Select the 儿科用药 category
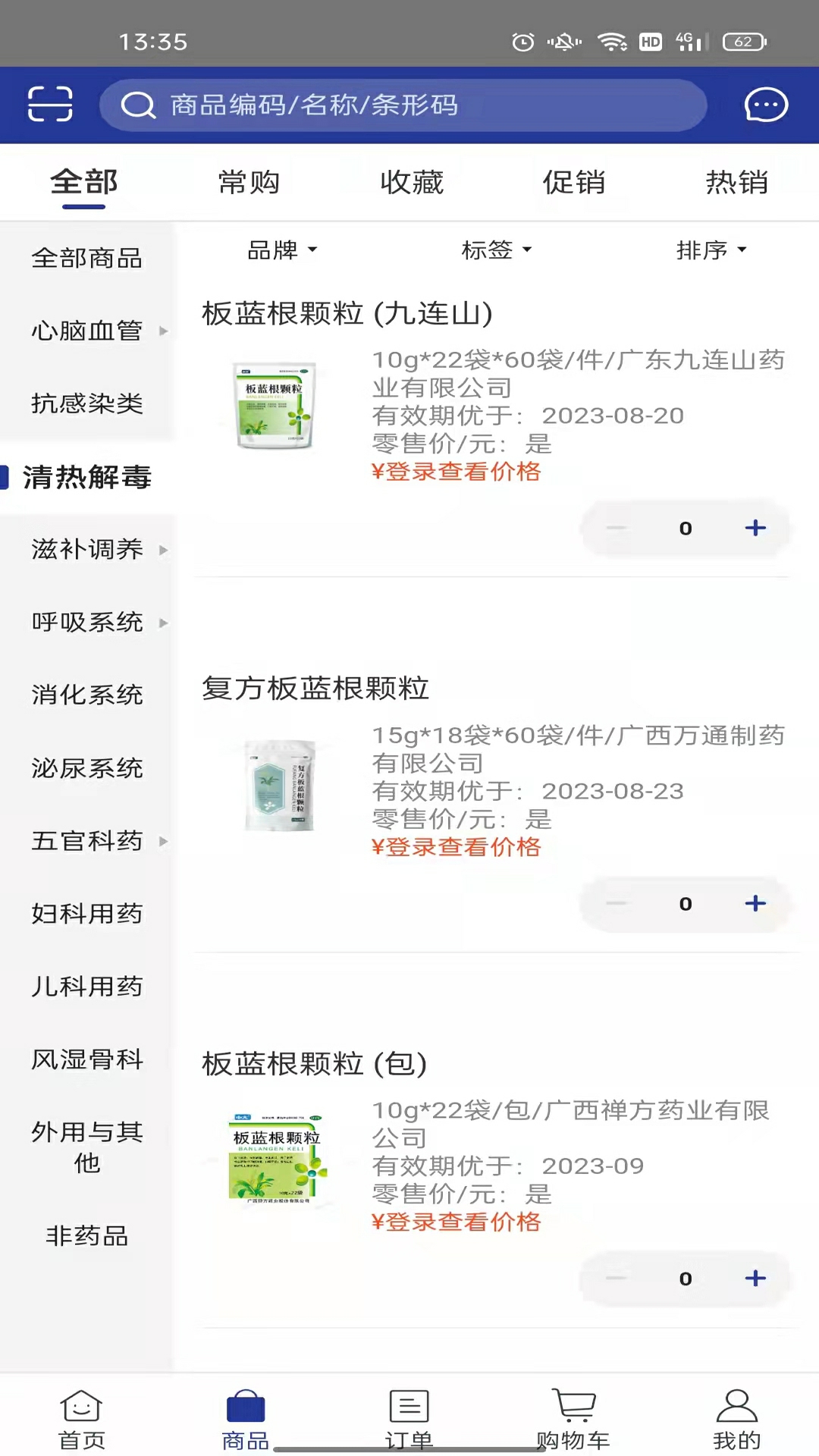The width and height of the screenshot is (819, 1456). pos(87,986)
